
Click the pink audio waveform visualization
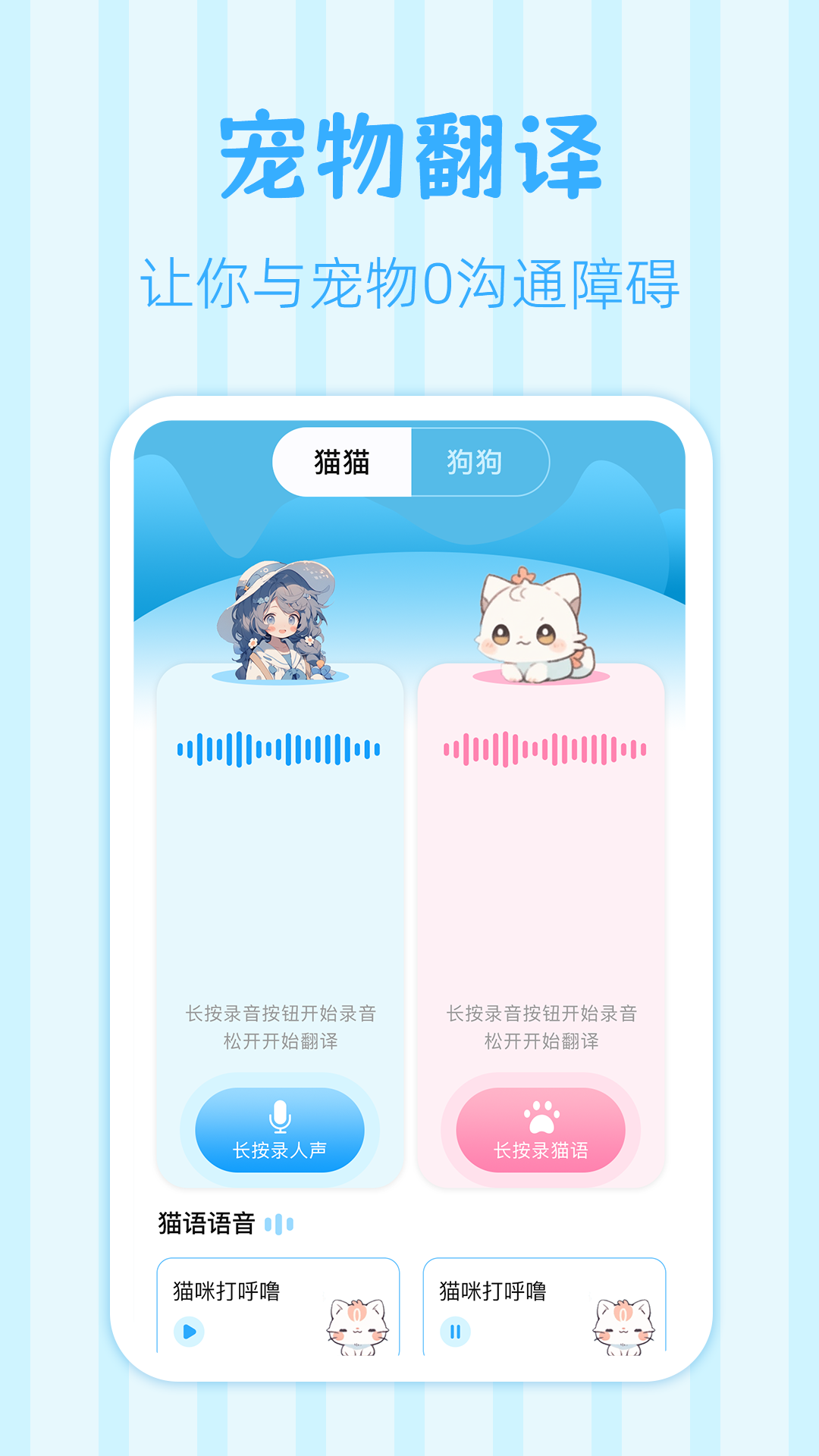543,751
